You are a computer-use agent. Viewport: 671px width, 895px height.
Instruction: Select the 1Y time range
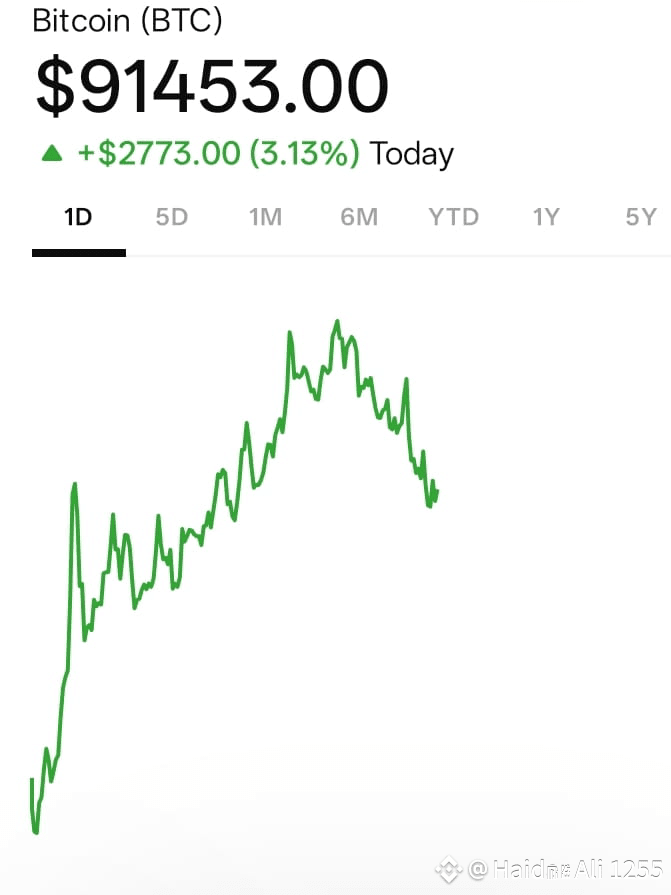coord(546,217)
